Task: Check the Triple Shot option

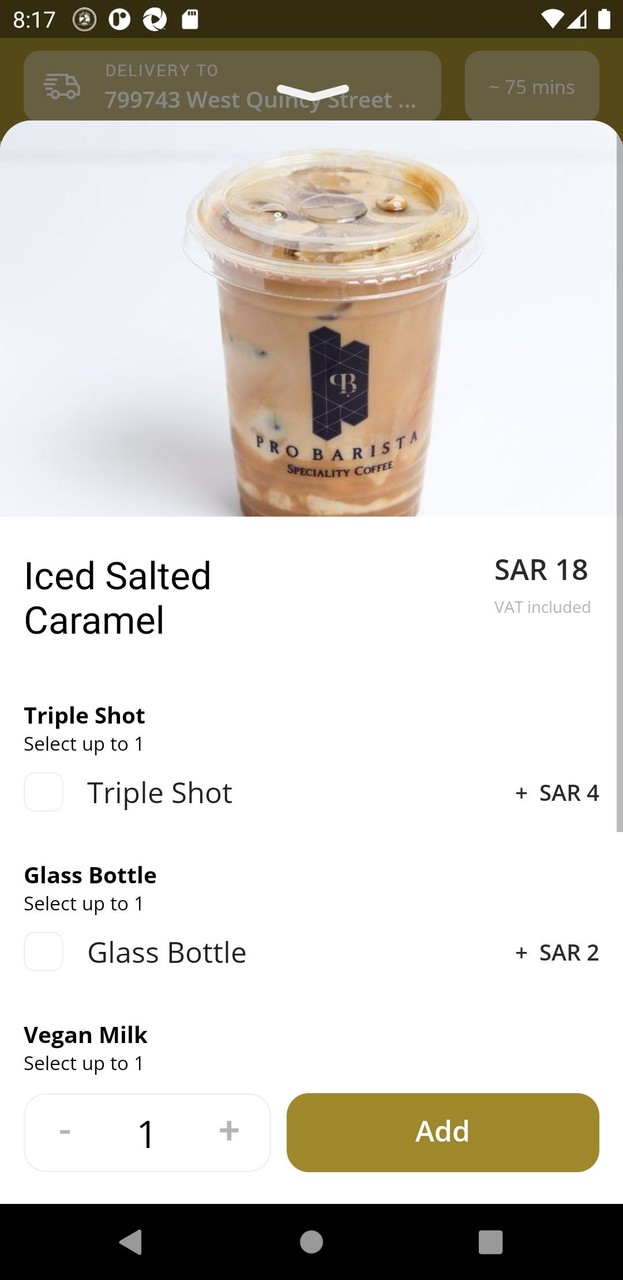Action: [44, 792]
